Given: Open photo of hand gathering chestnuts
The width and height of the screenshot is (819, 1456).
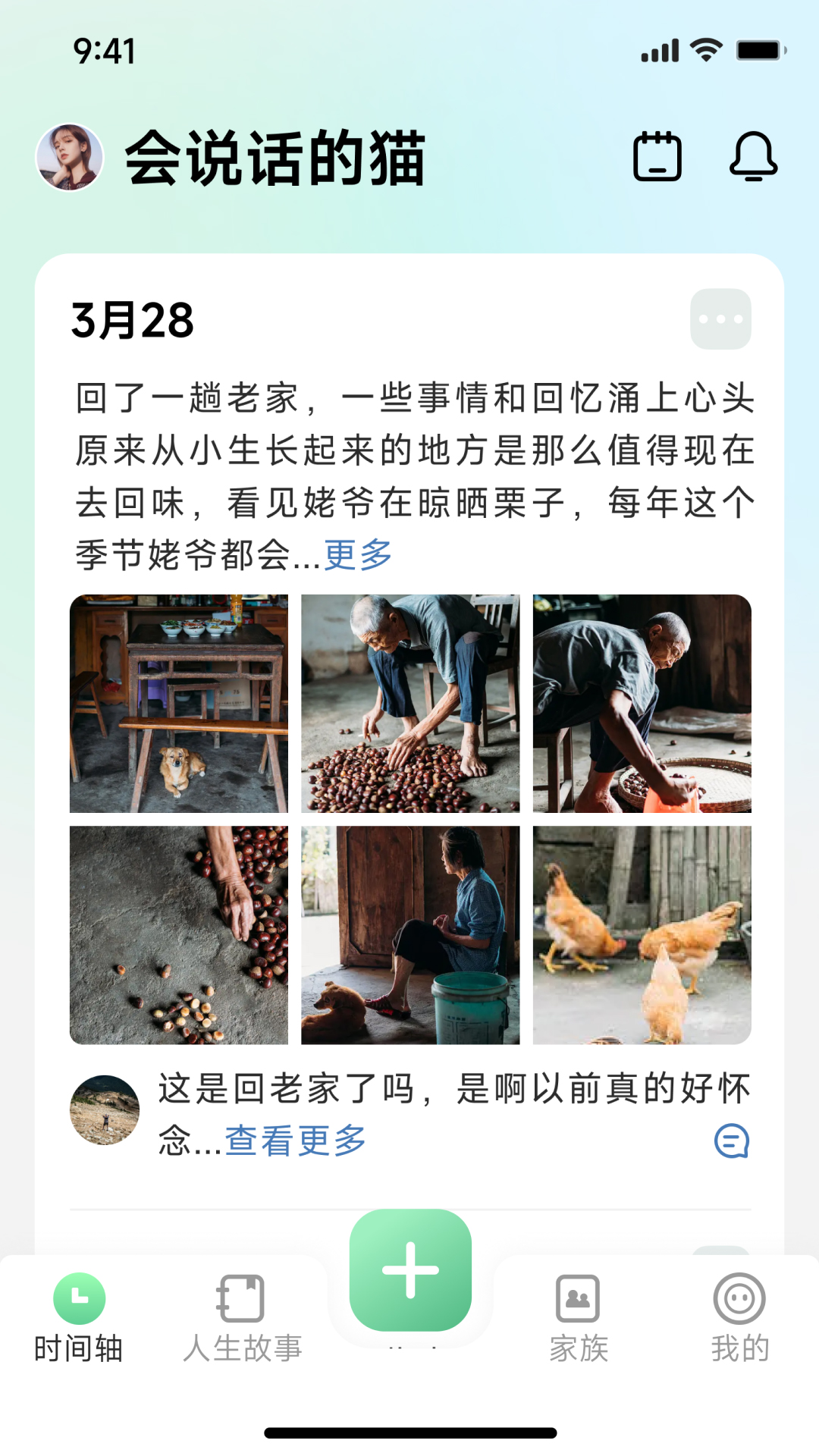Looking at the screenshot, I should [x=179, y=935].
